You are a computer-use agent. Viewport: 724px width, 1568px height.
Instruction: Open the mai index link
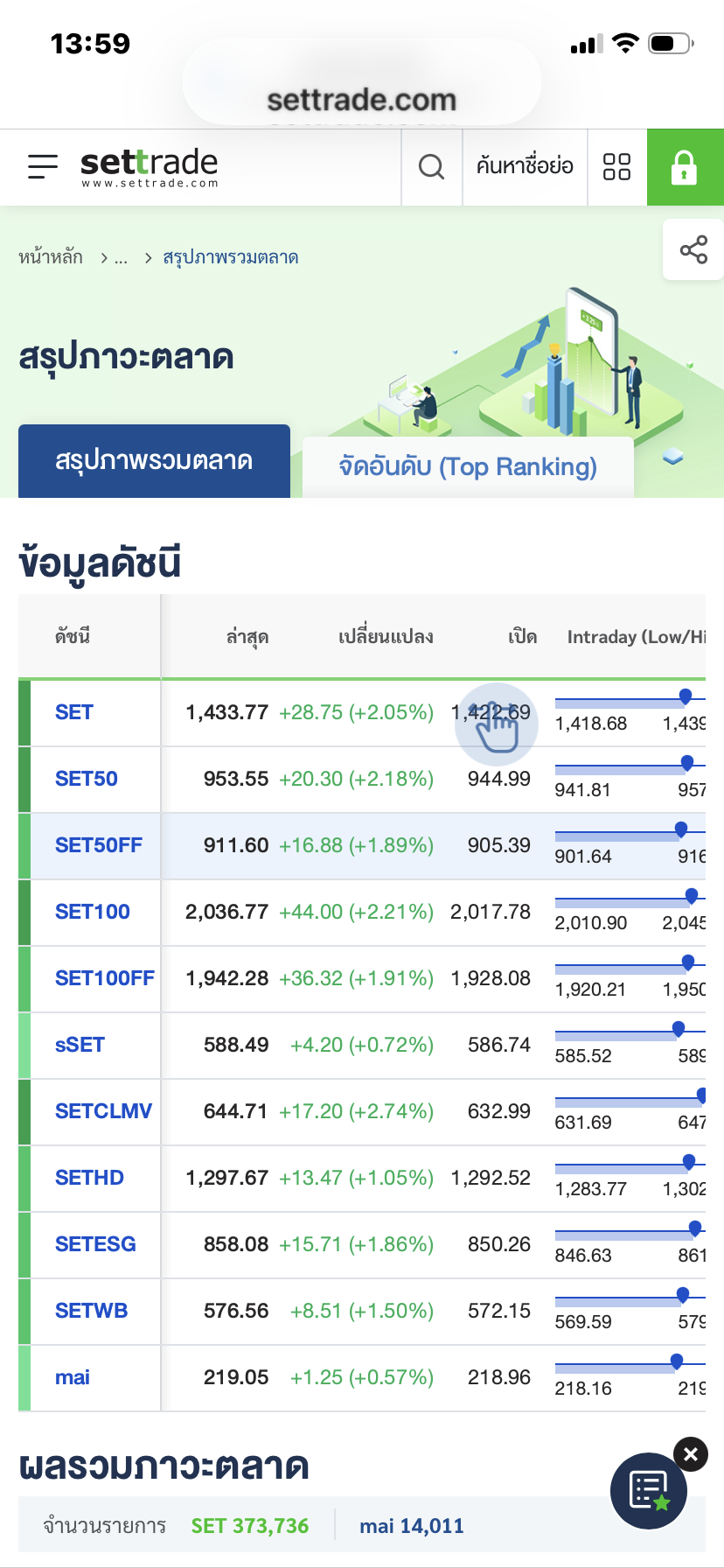(73, 1377)
